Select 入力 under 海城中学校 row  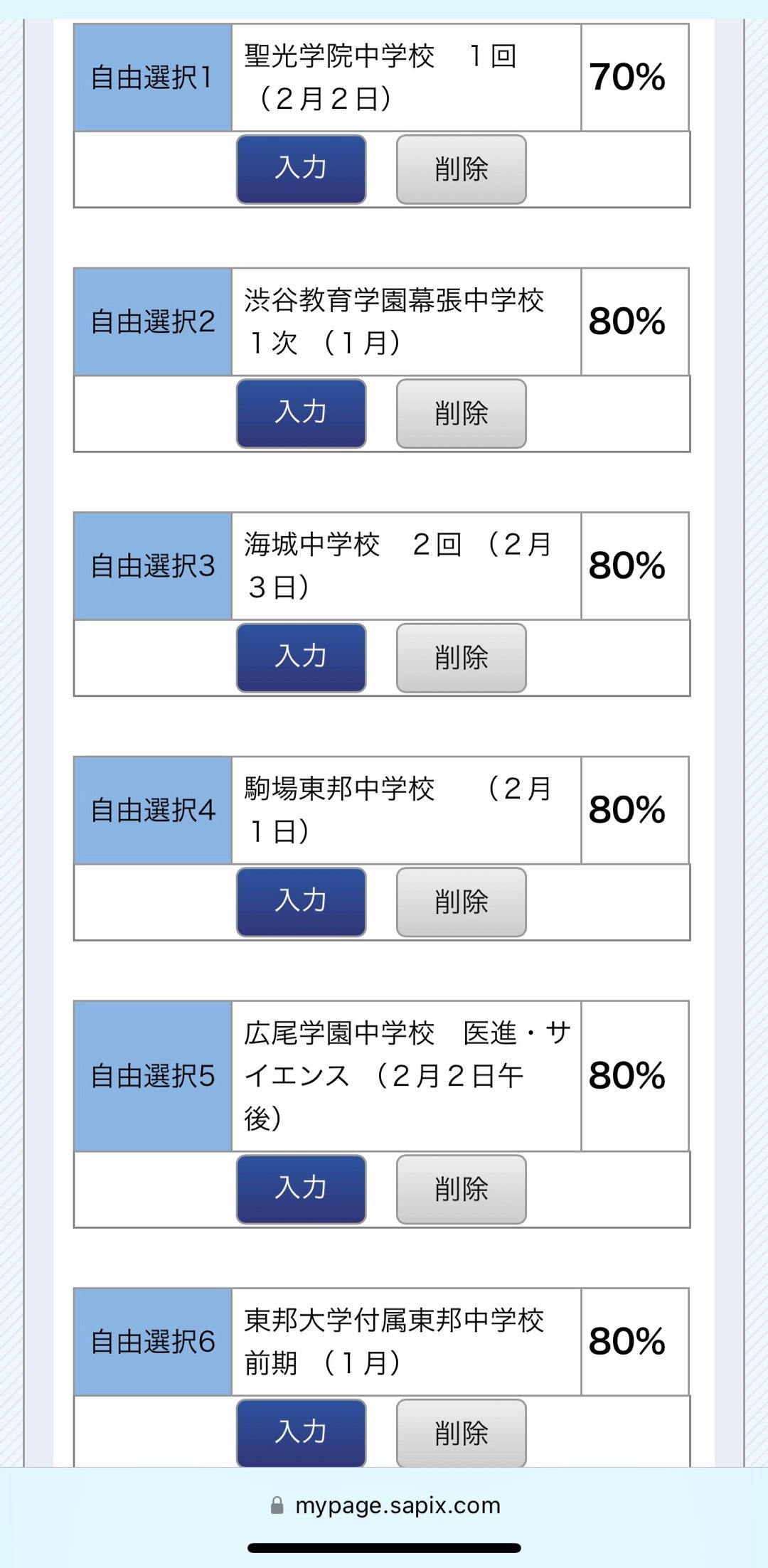coord(301,658)
